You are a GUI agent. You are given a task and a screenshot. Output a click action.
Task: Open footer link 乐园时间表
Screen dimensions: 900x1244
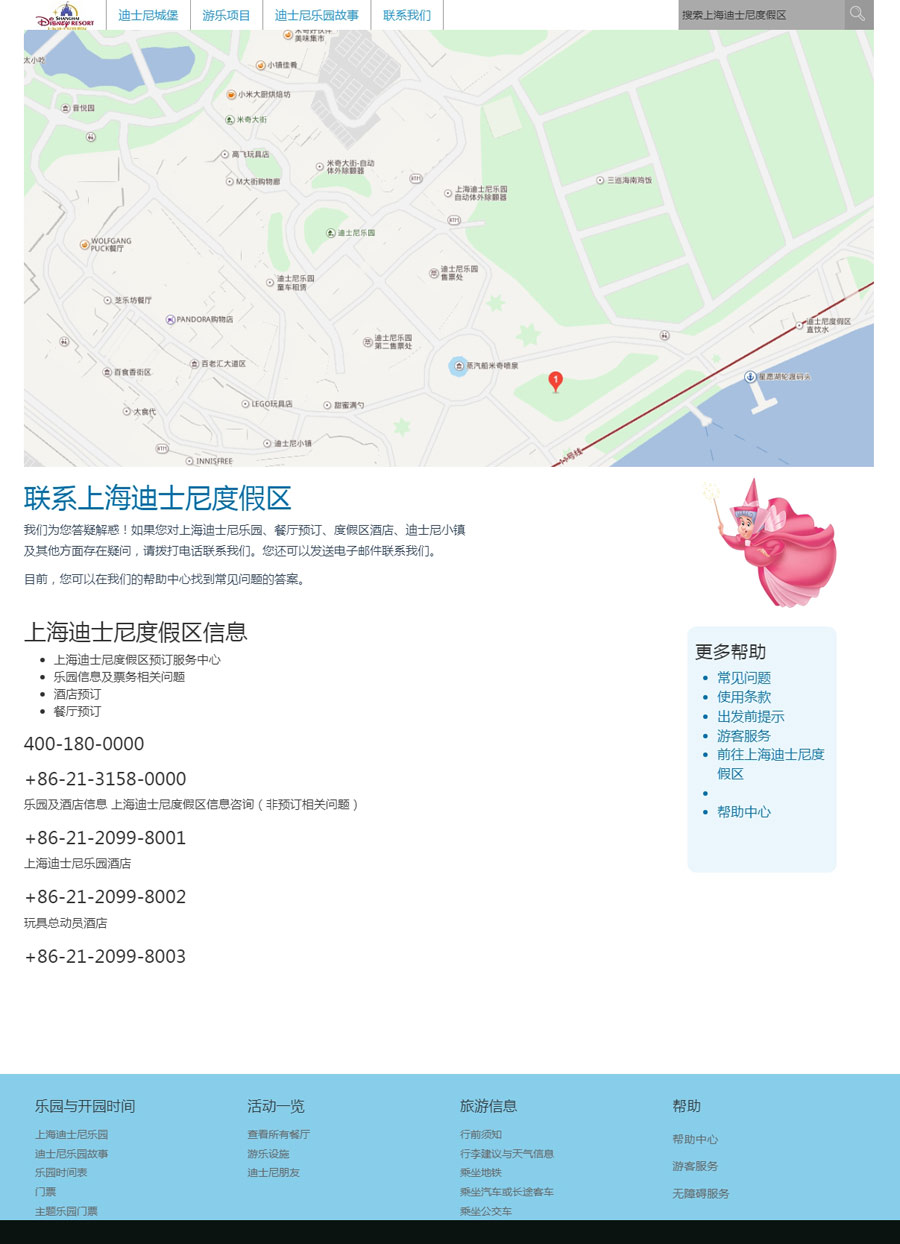click(61, 1173)
